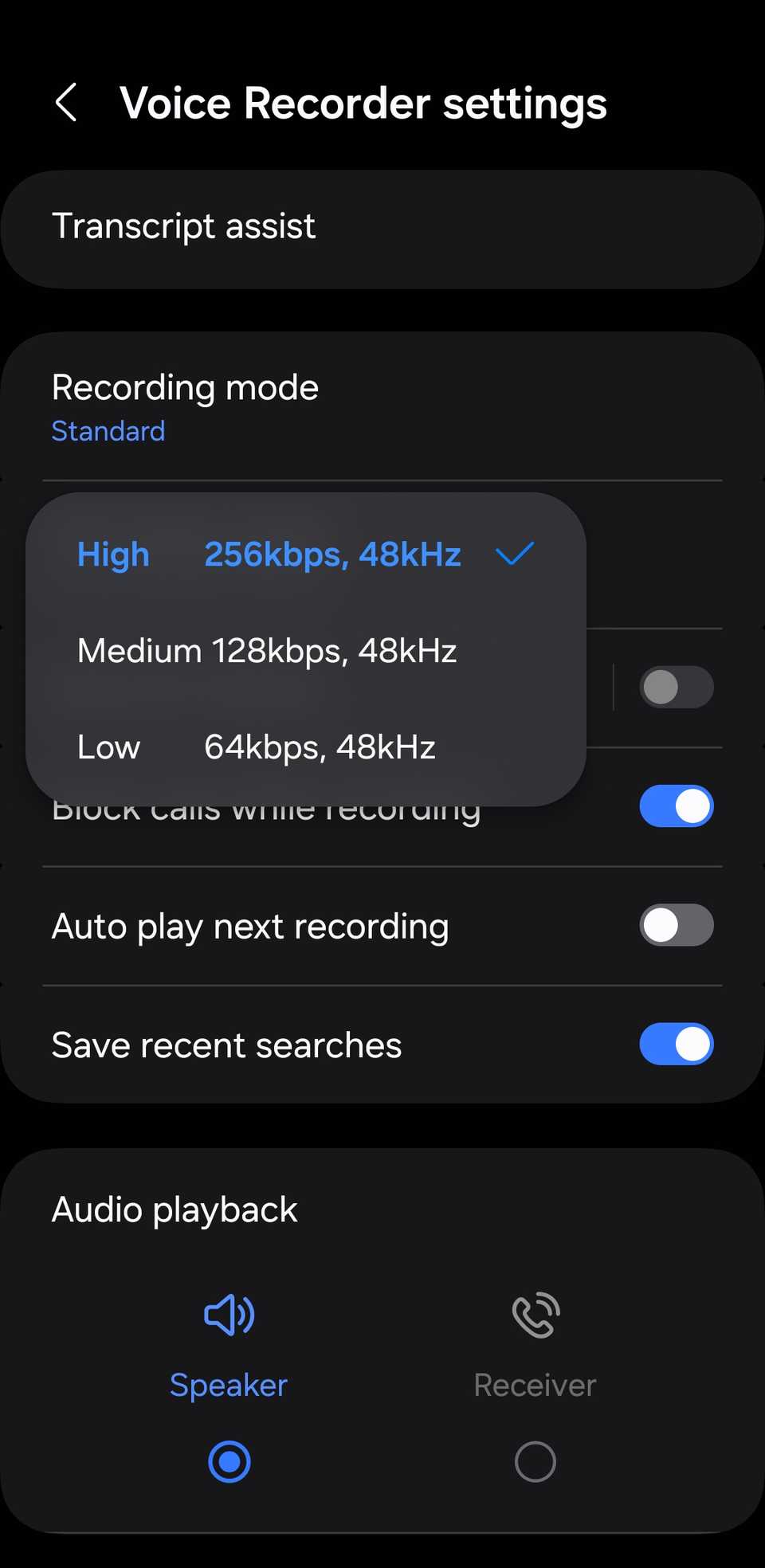Turn off Save recent searches
The image size is (765, 1568).
click(676, 1045)
